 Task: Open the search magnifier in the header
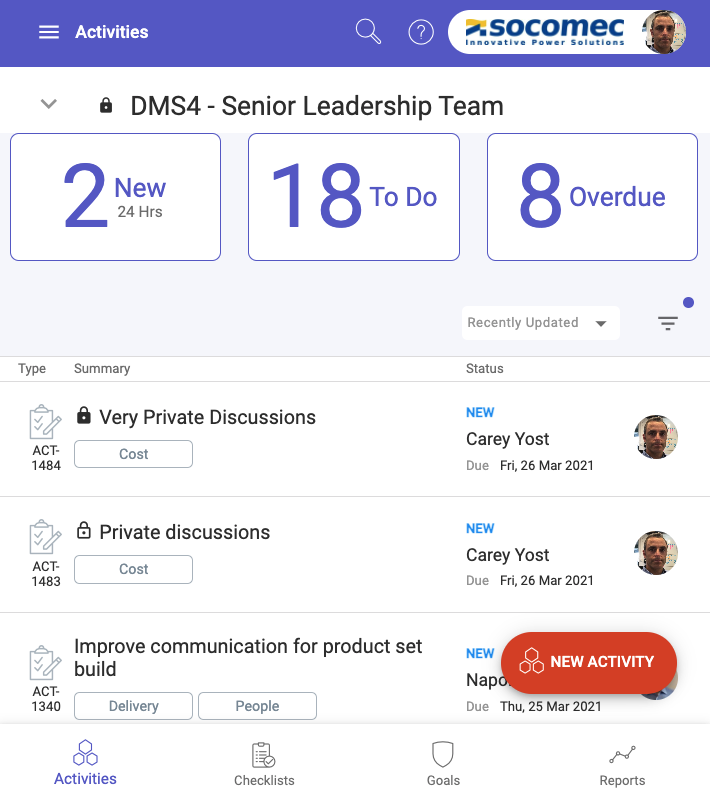[368, 32]
